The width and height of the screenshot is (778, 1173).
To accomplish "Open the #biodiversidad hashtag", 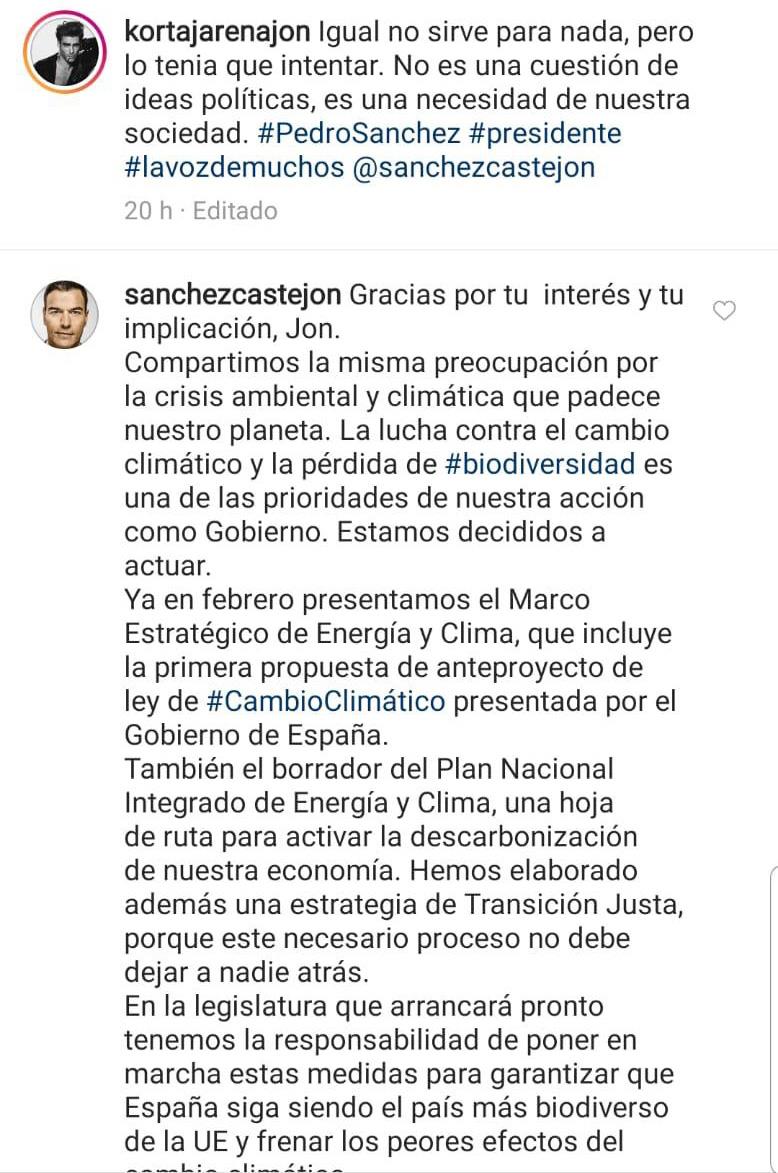I will coord(541,464).
